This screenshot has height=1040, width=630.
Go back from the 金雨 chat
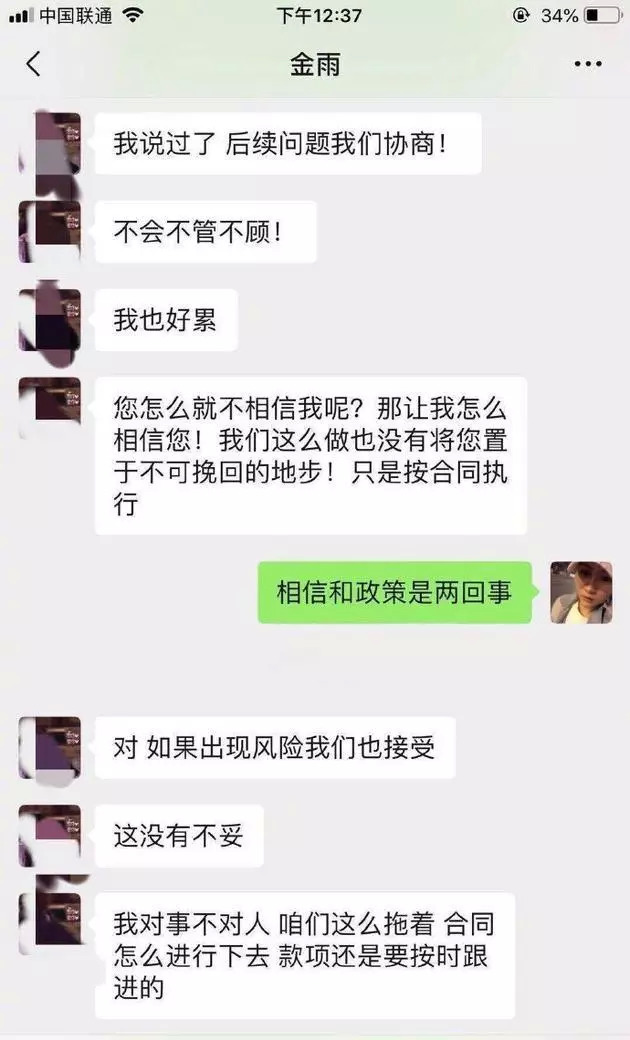coord(33,65)
